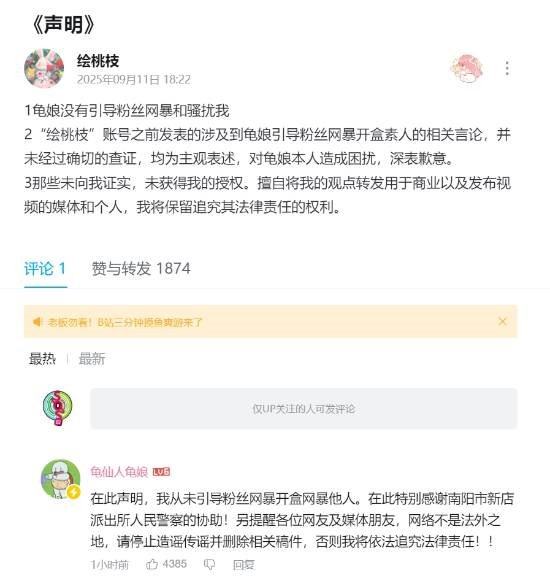Dismiss the orange announcement banner
This screenshot has width=550, height=578.
[502, 321]
